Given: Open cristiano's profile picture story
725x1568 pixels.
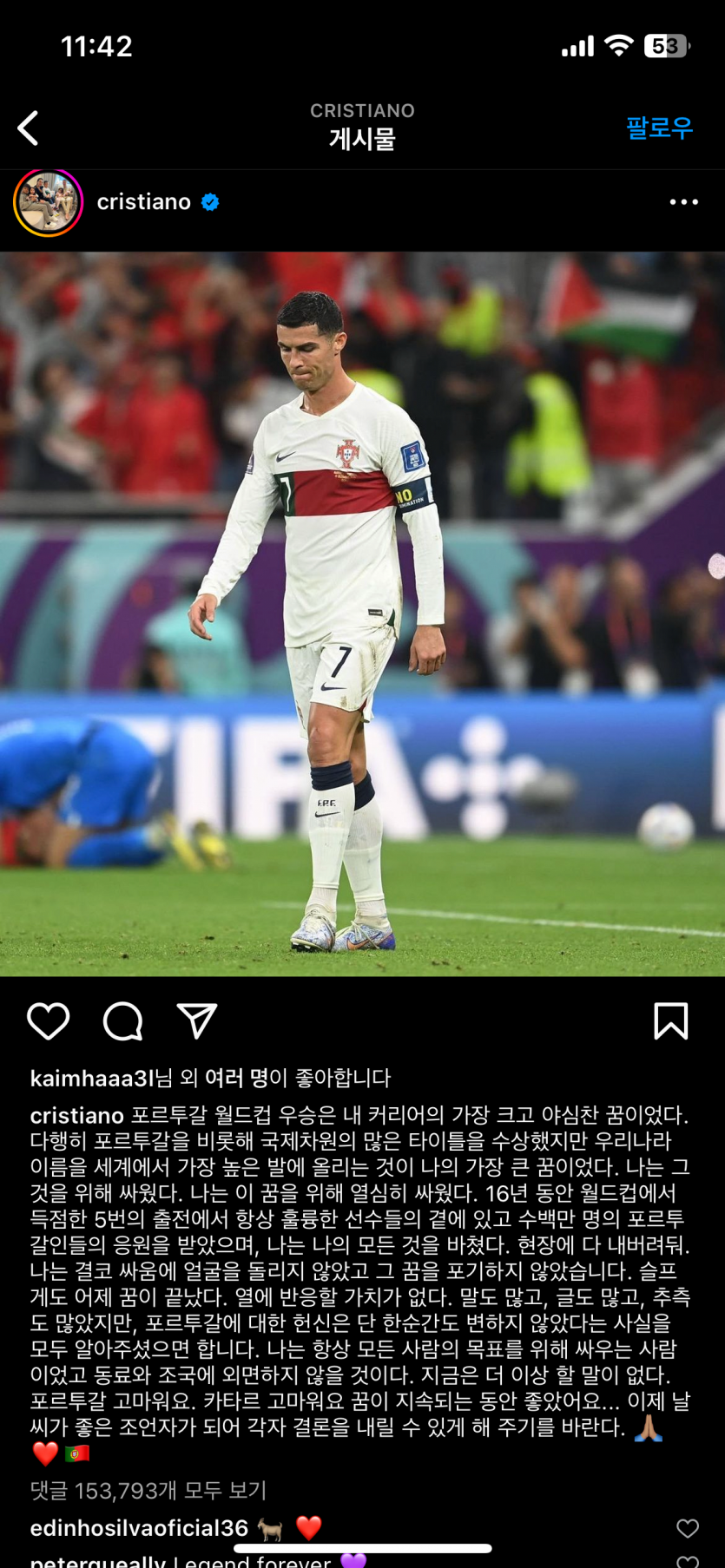Looking at the screenshot, I should click(x=49, y=202).
